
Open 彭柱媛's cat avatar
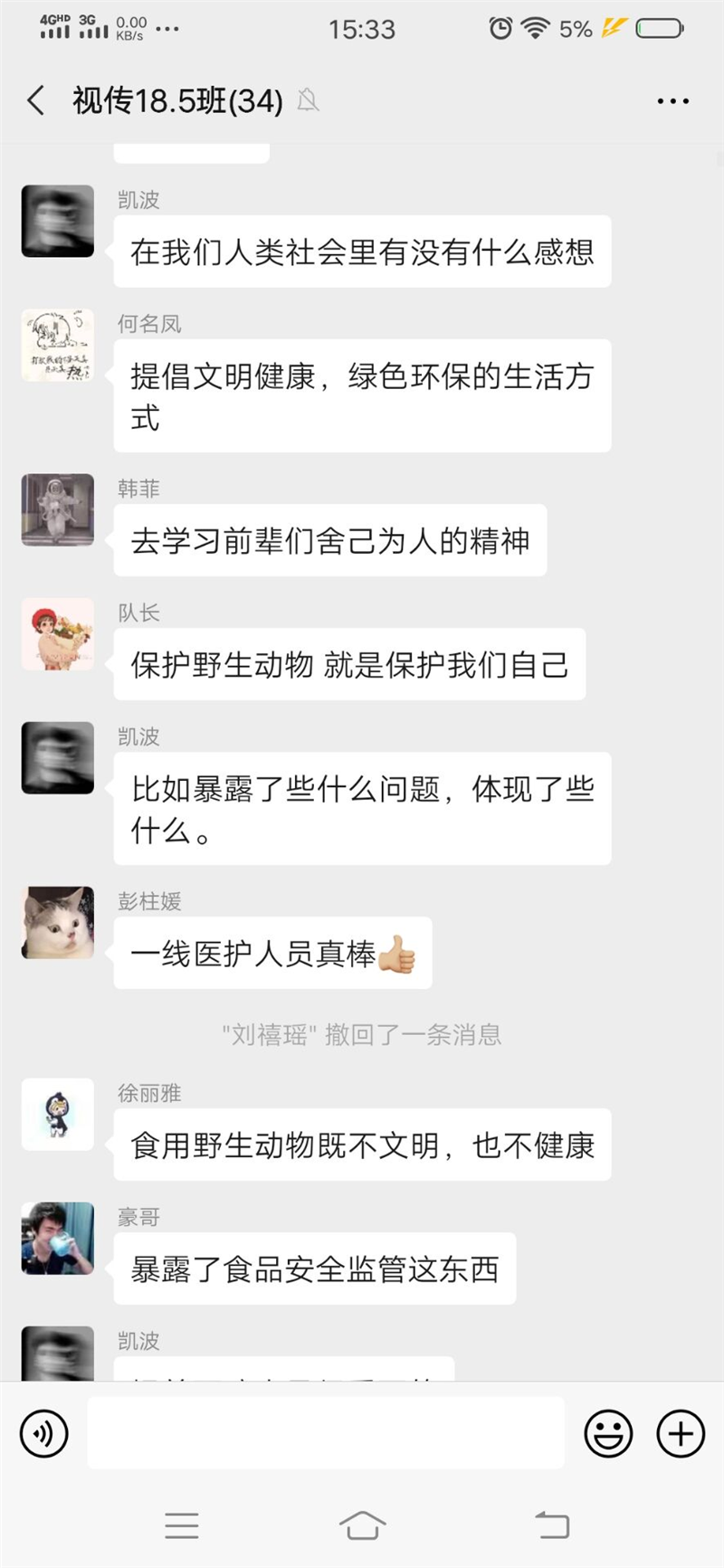coord(58,922)
